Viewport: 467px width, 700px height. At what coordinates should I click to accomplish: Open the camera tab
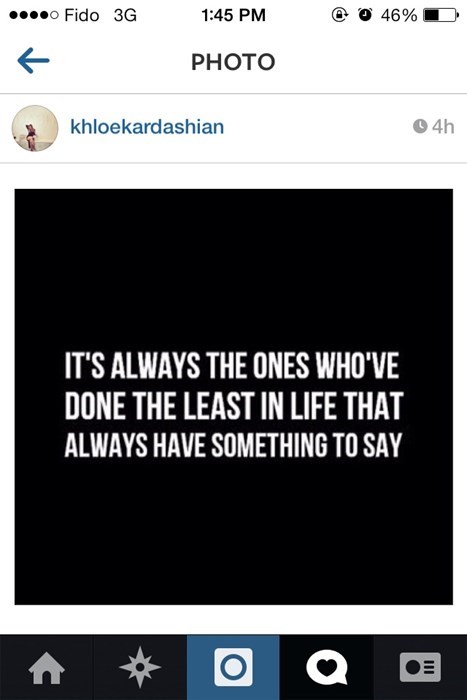(233, 667)
